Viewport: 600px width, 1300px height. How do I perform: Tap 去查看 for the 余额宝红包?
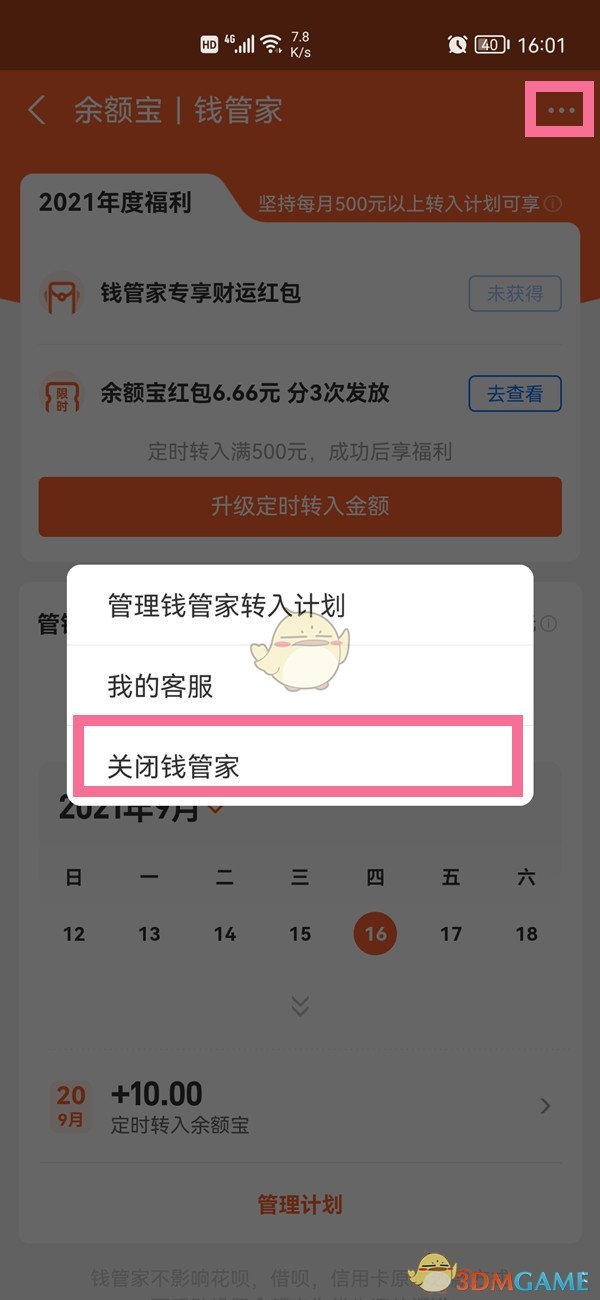[515, 394]
